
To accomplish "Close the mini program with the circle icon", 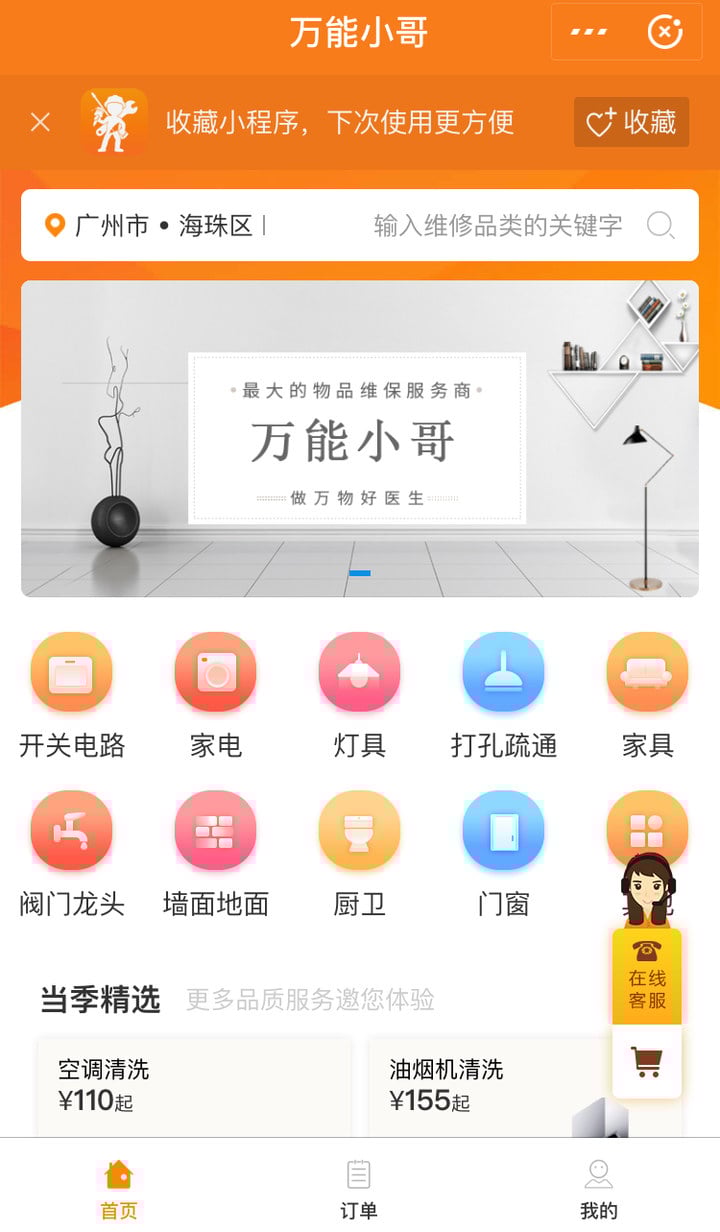I will tap(665, 33).
